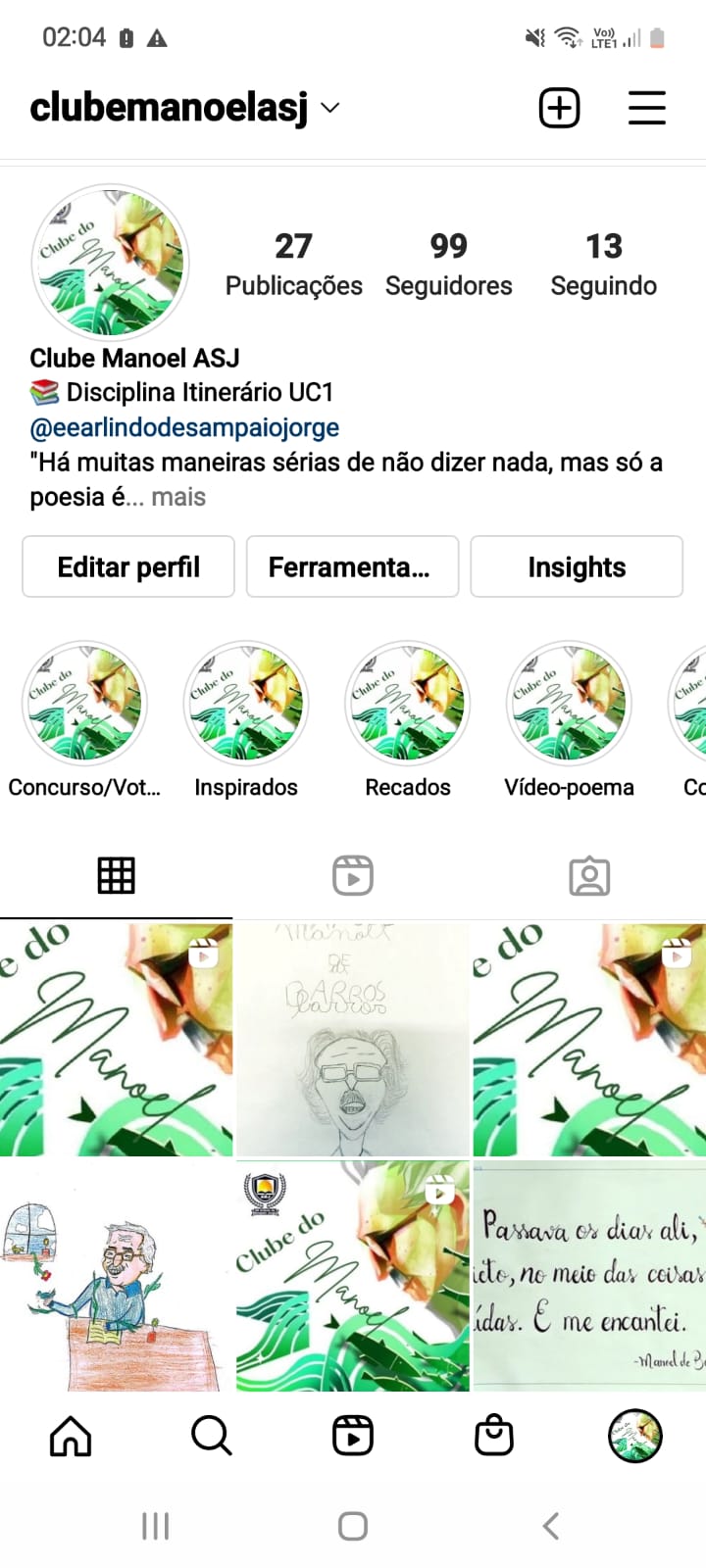This screenshot has height=1568, width=706.
Task: View the 99 Seguidores list
Action: pos(448,263)
